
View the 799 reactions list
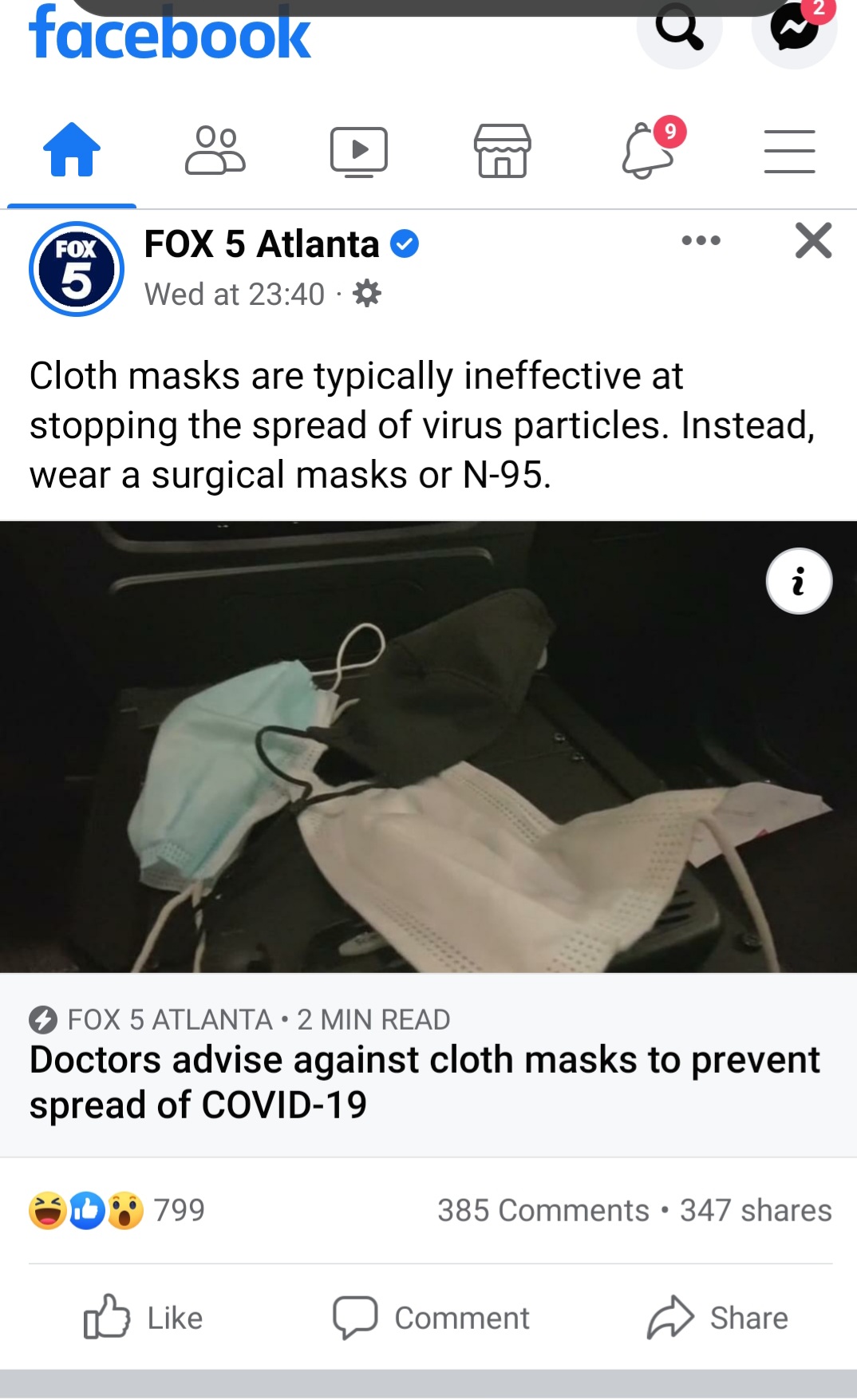point(118,1210)
